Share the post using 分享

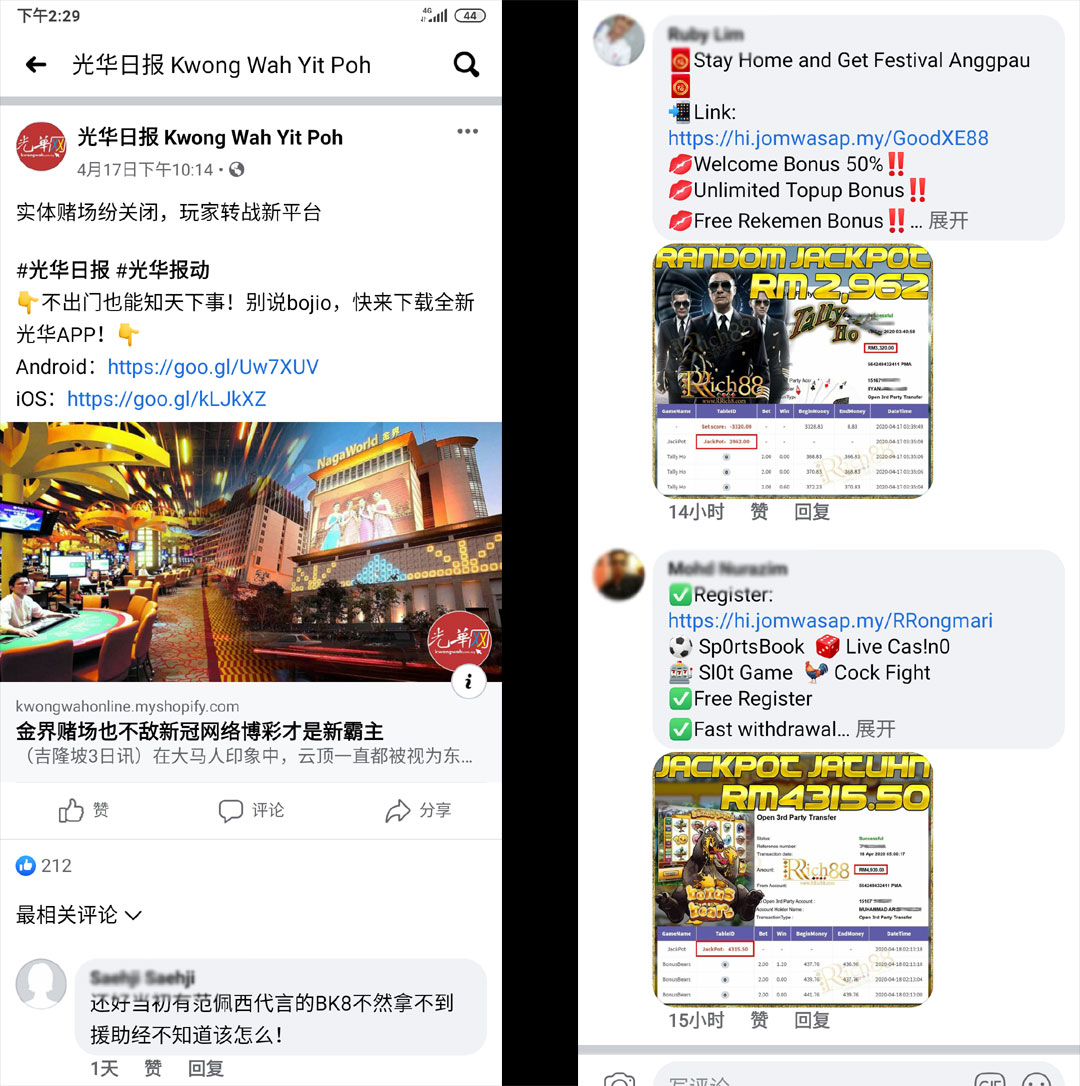click(418, 810)
